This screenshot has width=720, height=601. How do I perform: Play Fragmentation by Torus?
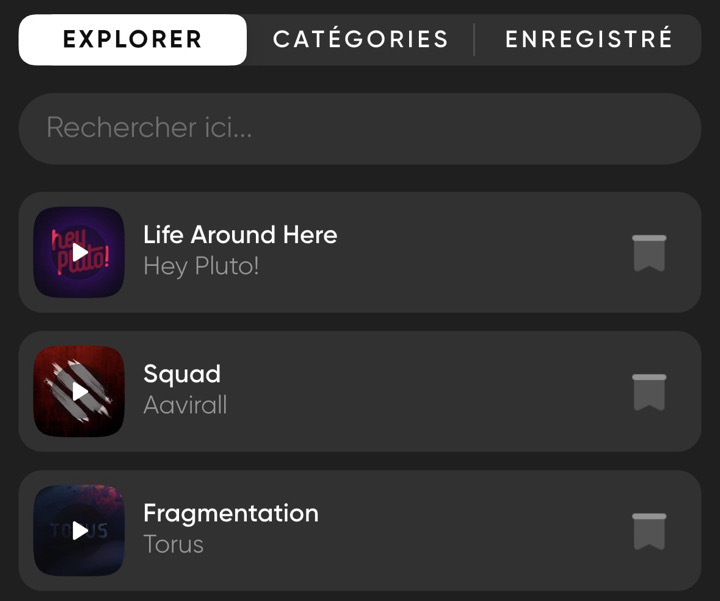tap(79, 530)
